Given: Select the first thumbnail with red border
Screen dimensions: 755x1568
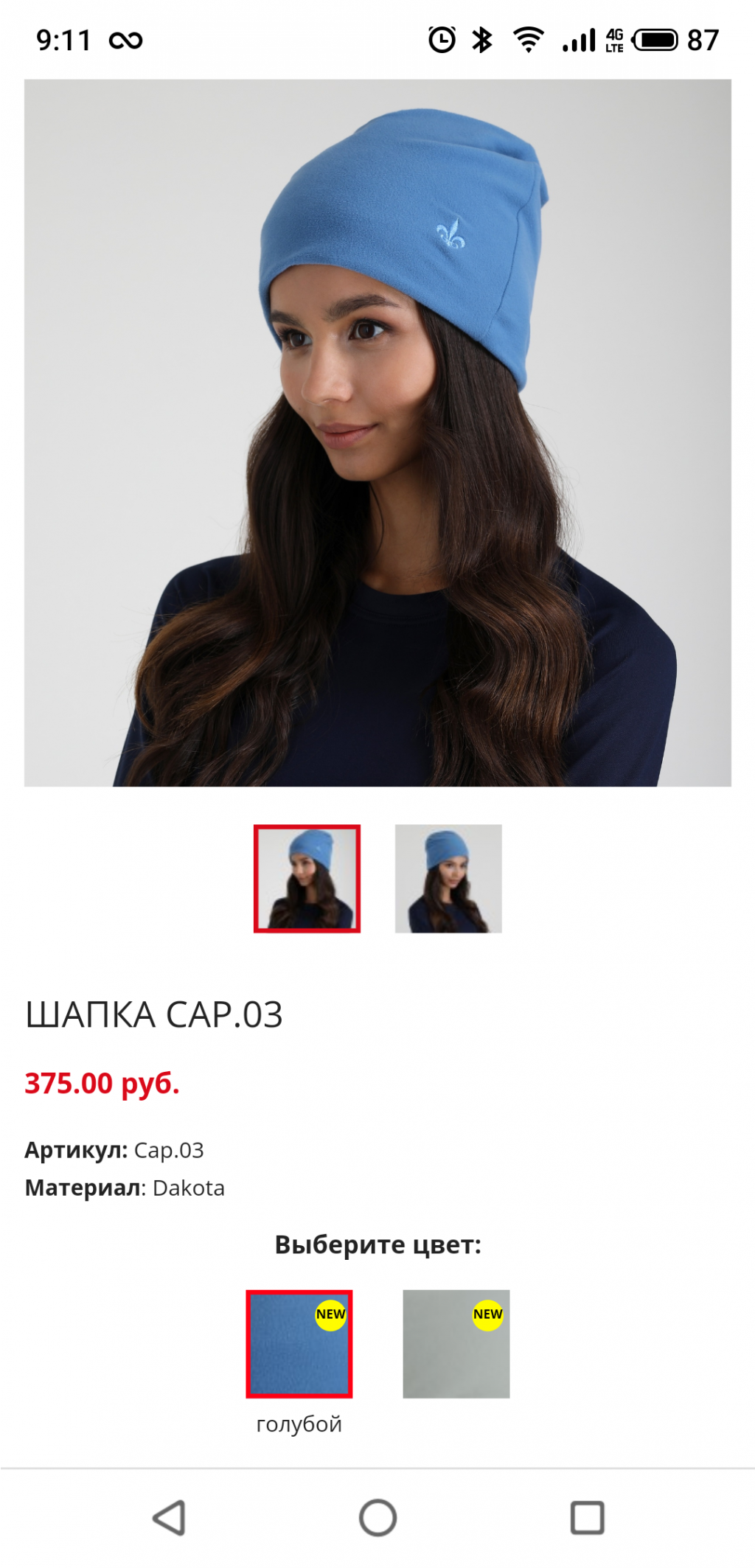Looking at the screenshot, I should [307, 878].
